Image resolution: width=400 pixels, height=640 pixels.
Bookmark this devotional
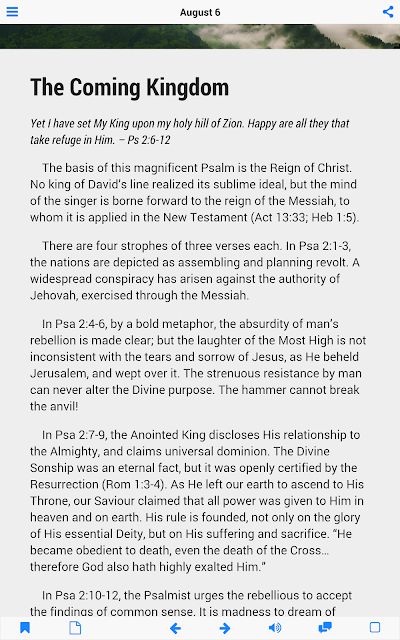pyautogui.click(x=25, y=627)
